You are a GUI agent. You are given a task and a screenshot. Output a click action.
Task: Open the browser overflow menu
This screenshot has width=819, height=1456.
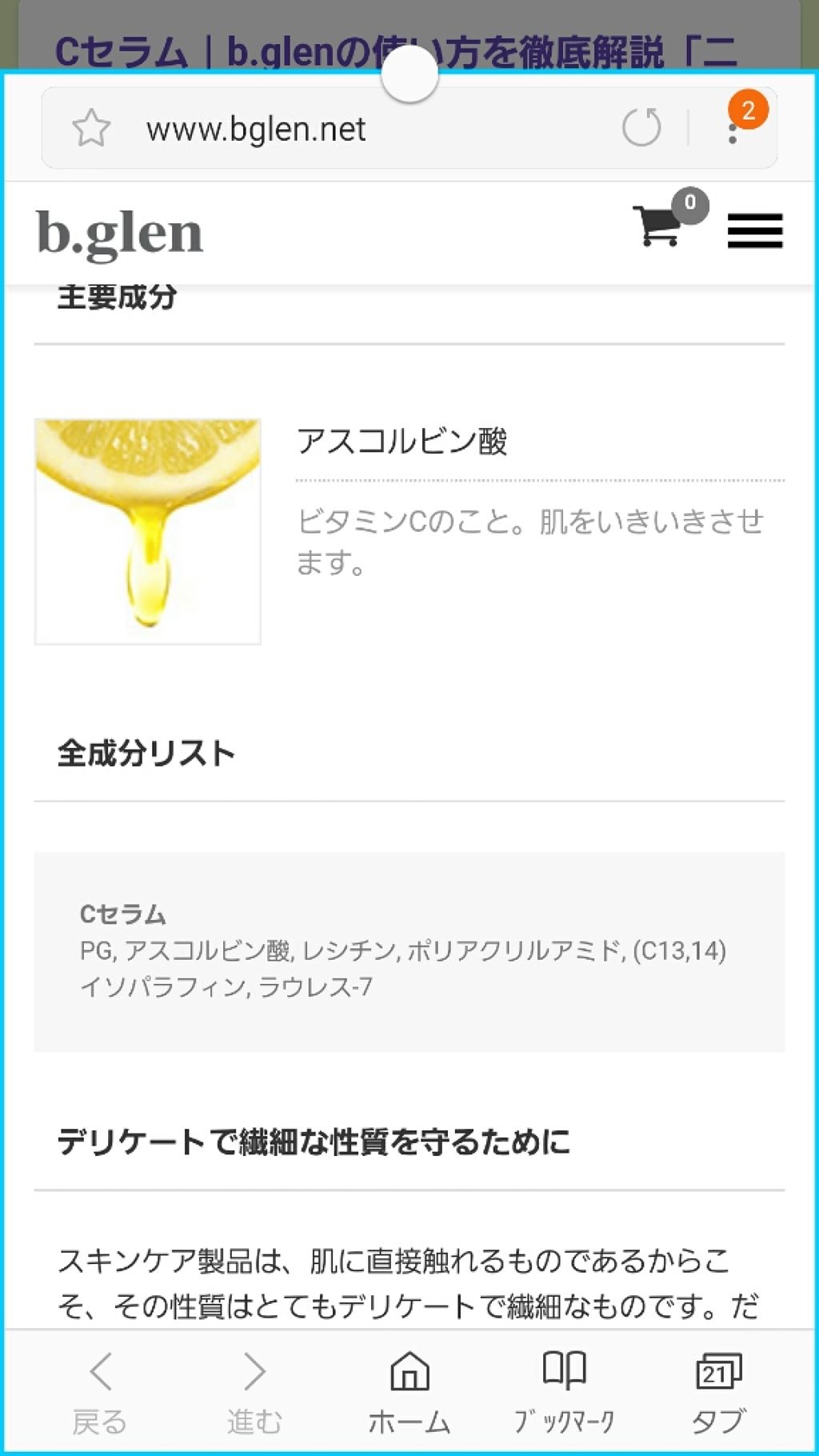[x=733, y=131]
